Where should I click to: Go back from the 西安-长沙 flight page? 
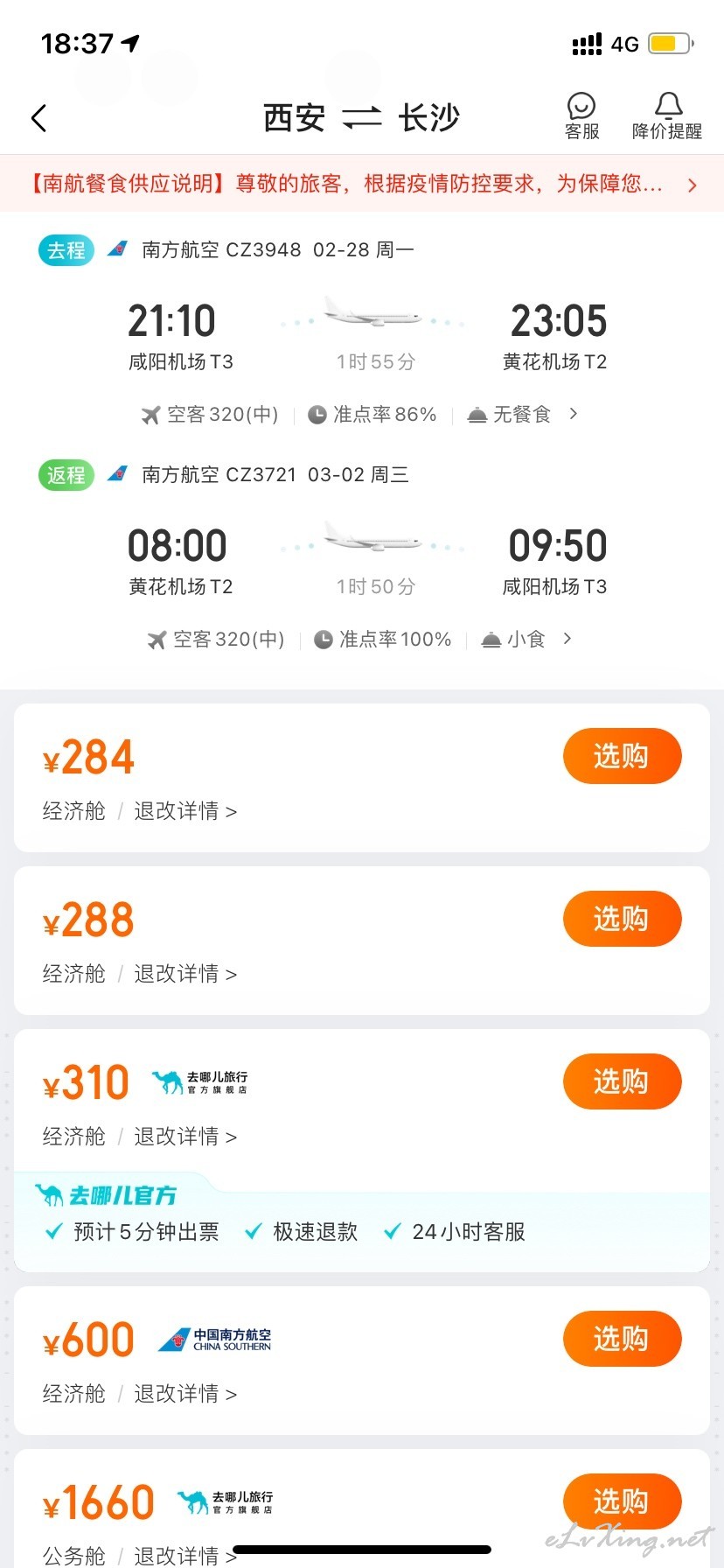pos(38,118)
